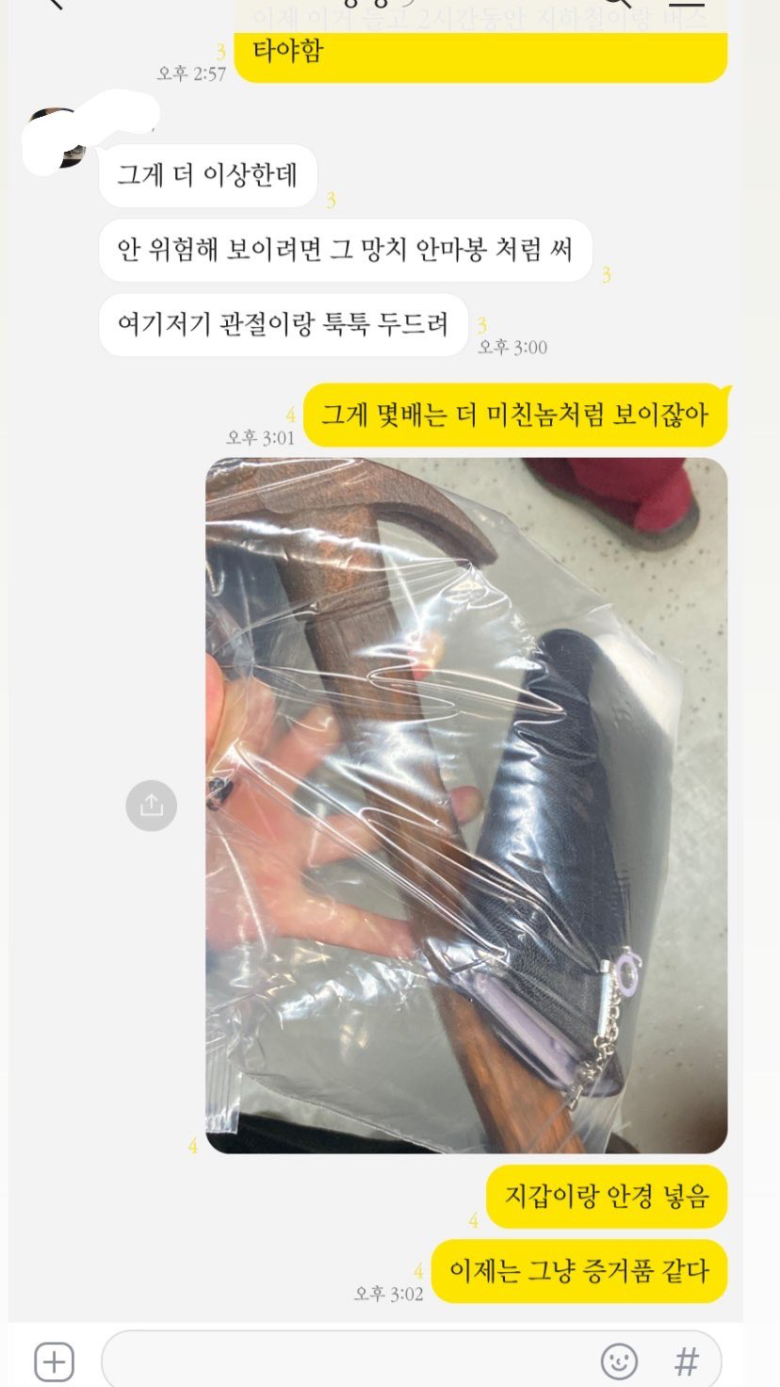Viewport: 780px width, 1387px height.
Task: Open the sender's profile picture
Action: tap(57, 137)
